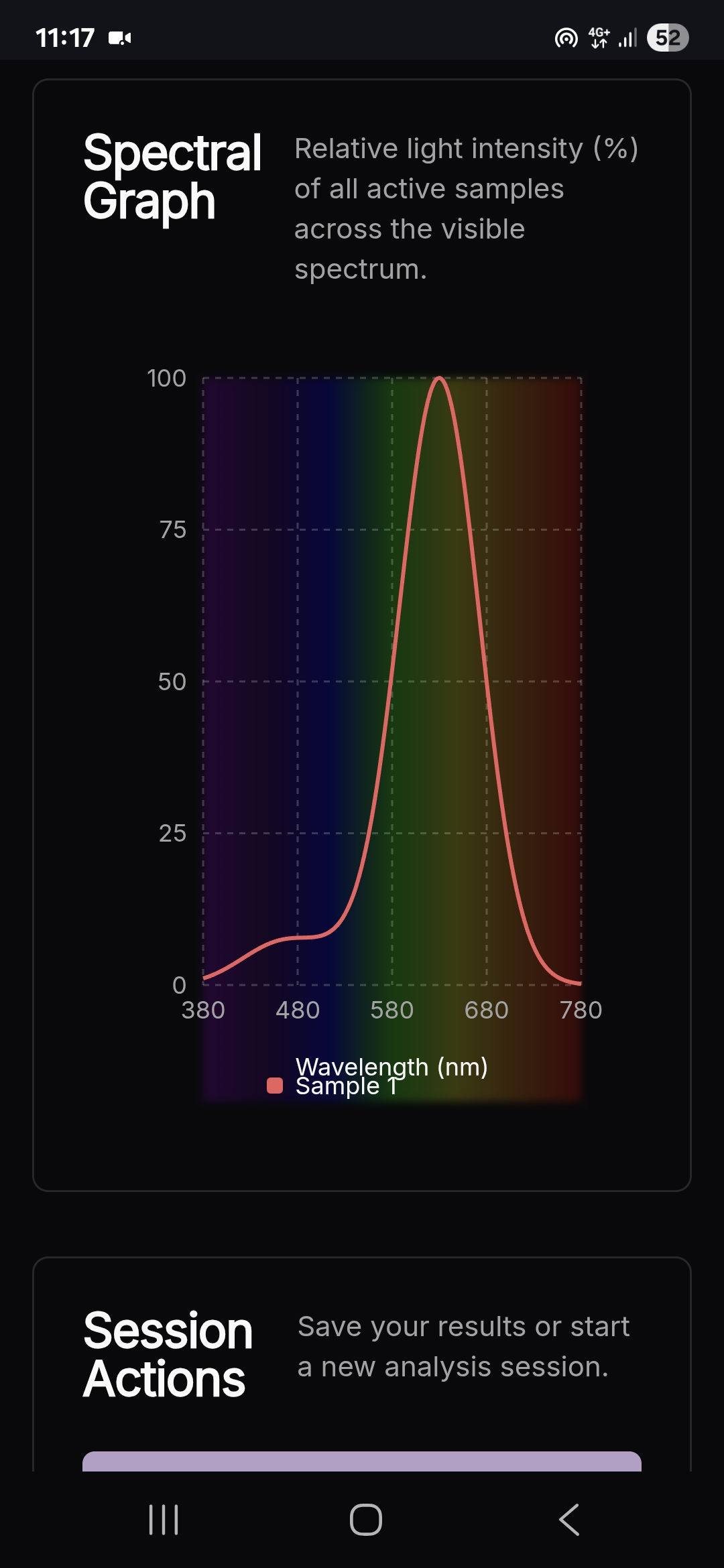Go back using the system back button
The height and width of the screenshot is (1568, 724).
(568, 1519)
